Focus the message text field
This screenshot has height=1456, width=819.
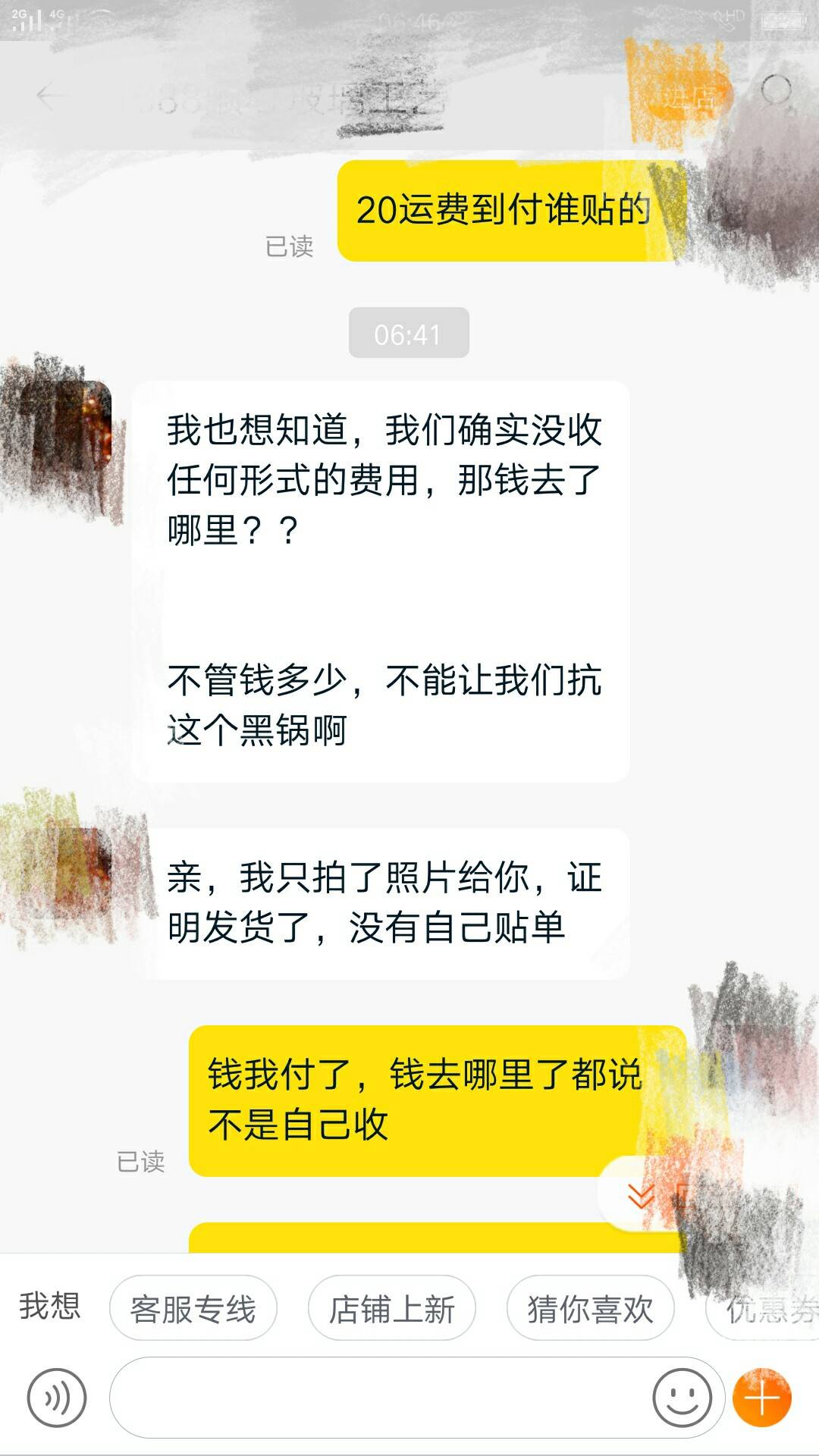coord(379,1398)
